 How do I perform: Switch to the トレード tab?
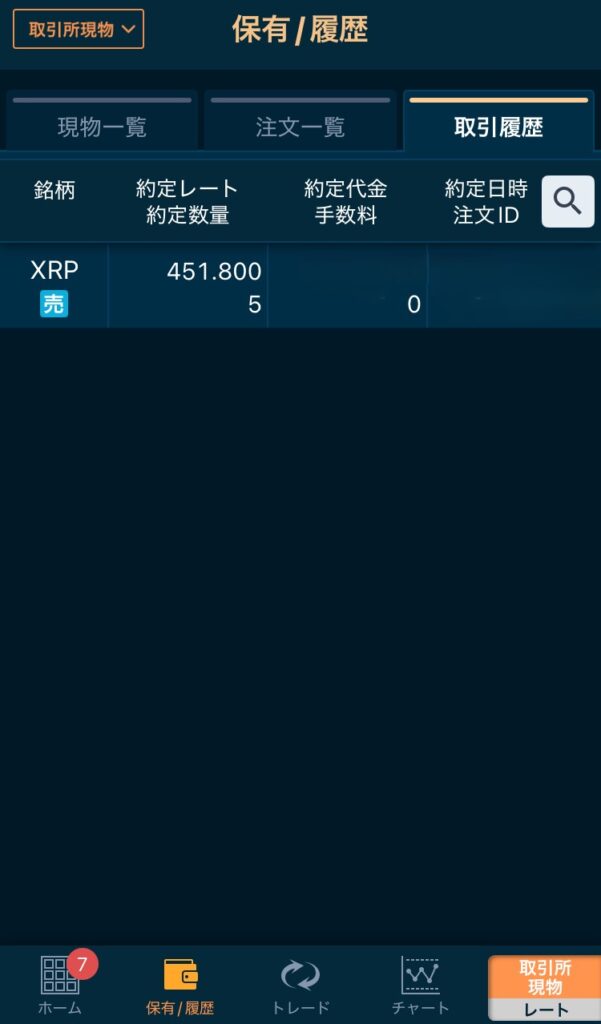tap(300, 985)
